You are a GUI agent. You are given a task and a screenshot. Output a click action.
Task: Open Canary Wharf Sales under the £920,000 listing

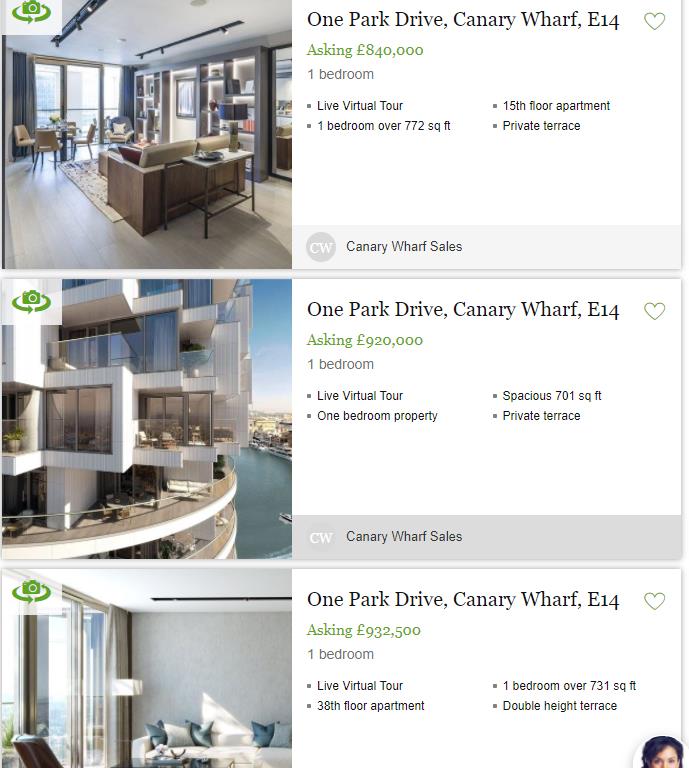(x=403, y=537)
